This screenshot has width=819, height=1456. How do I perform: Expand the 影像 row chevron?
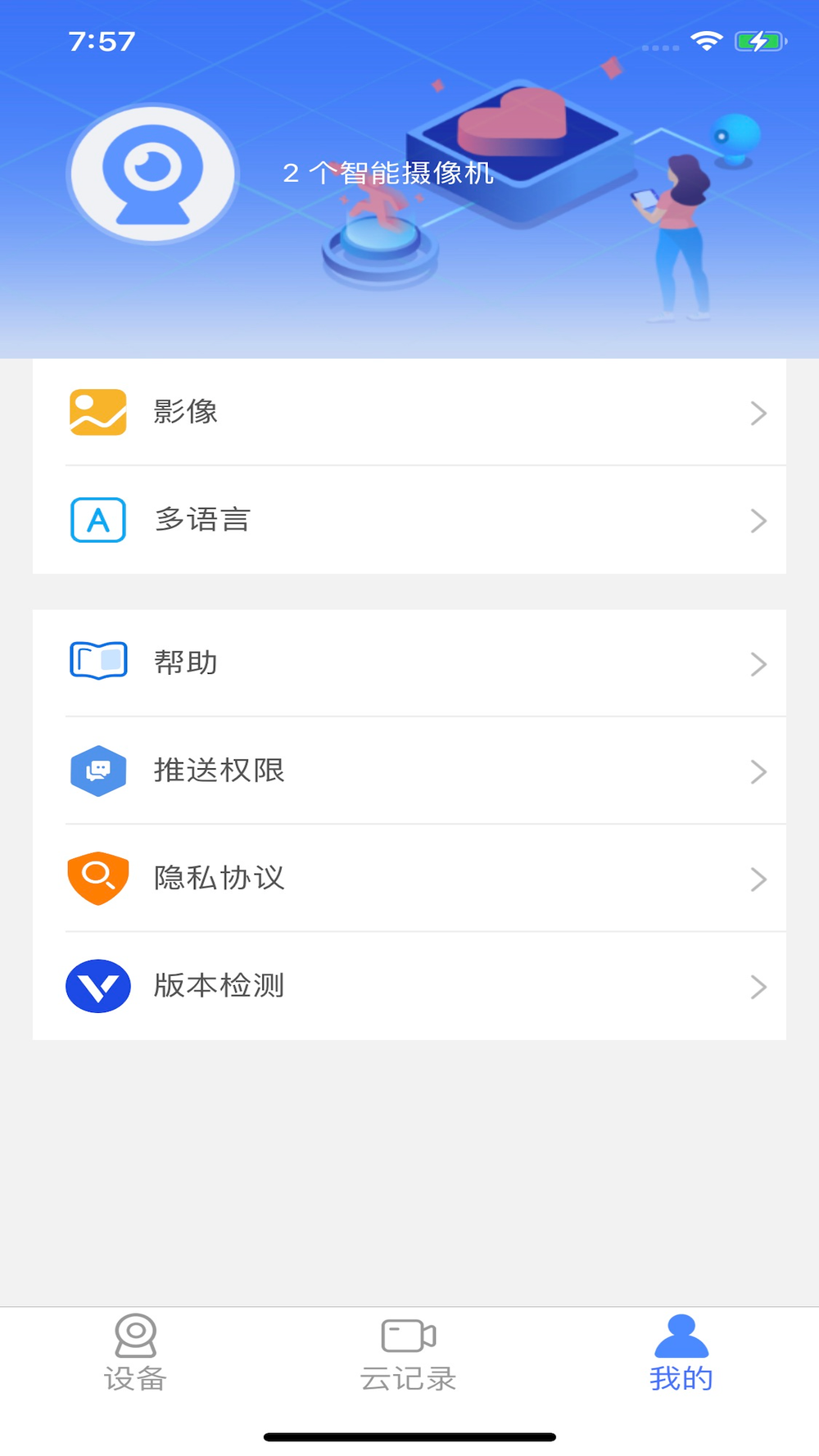tap(758, 414)
